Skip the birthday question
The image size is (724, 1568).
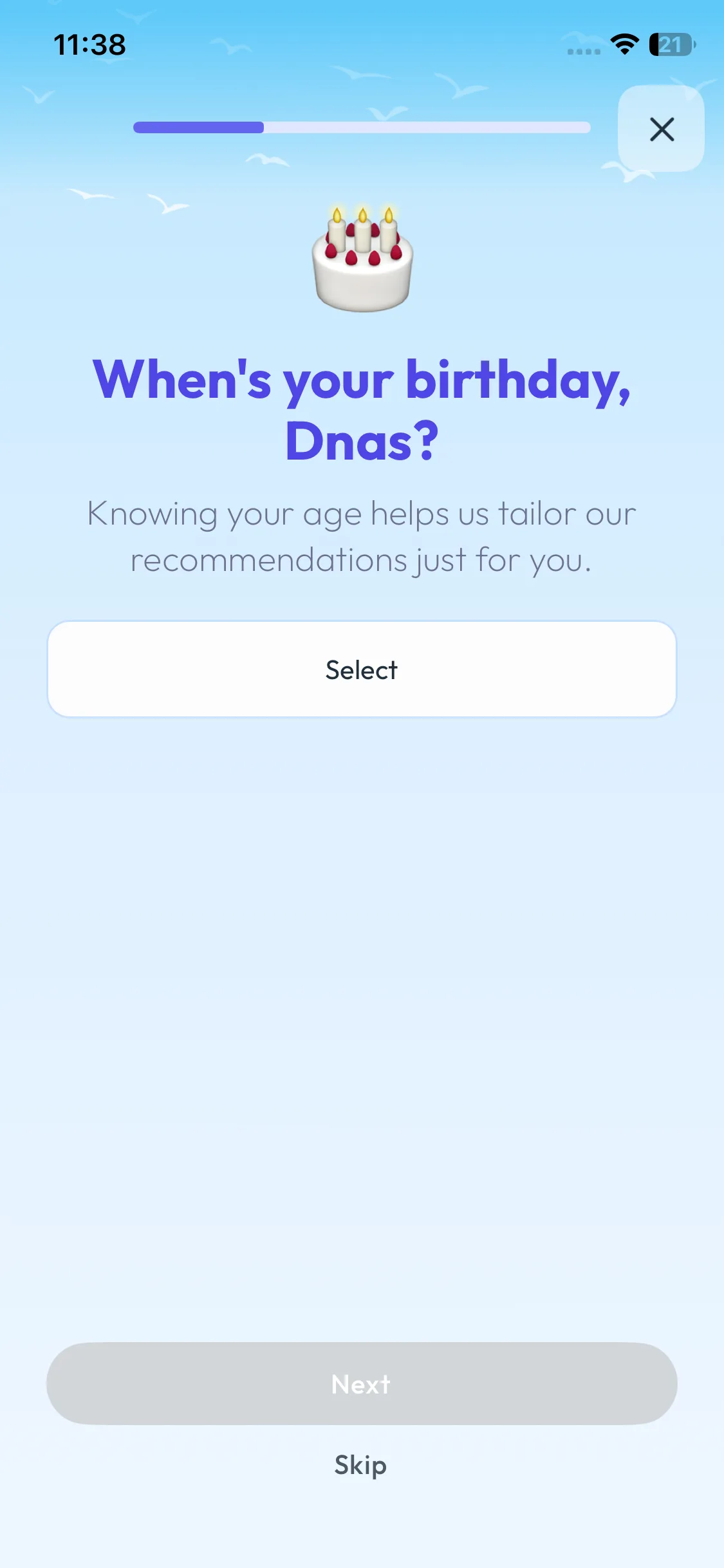360,1465
